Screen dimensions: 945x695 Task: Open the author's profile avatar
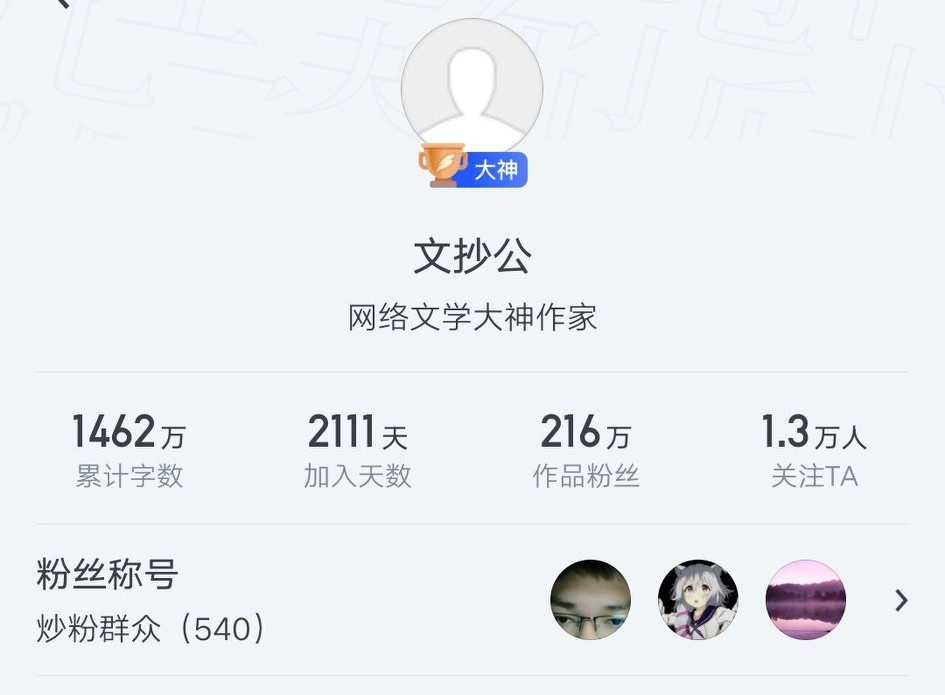point(472,90)
